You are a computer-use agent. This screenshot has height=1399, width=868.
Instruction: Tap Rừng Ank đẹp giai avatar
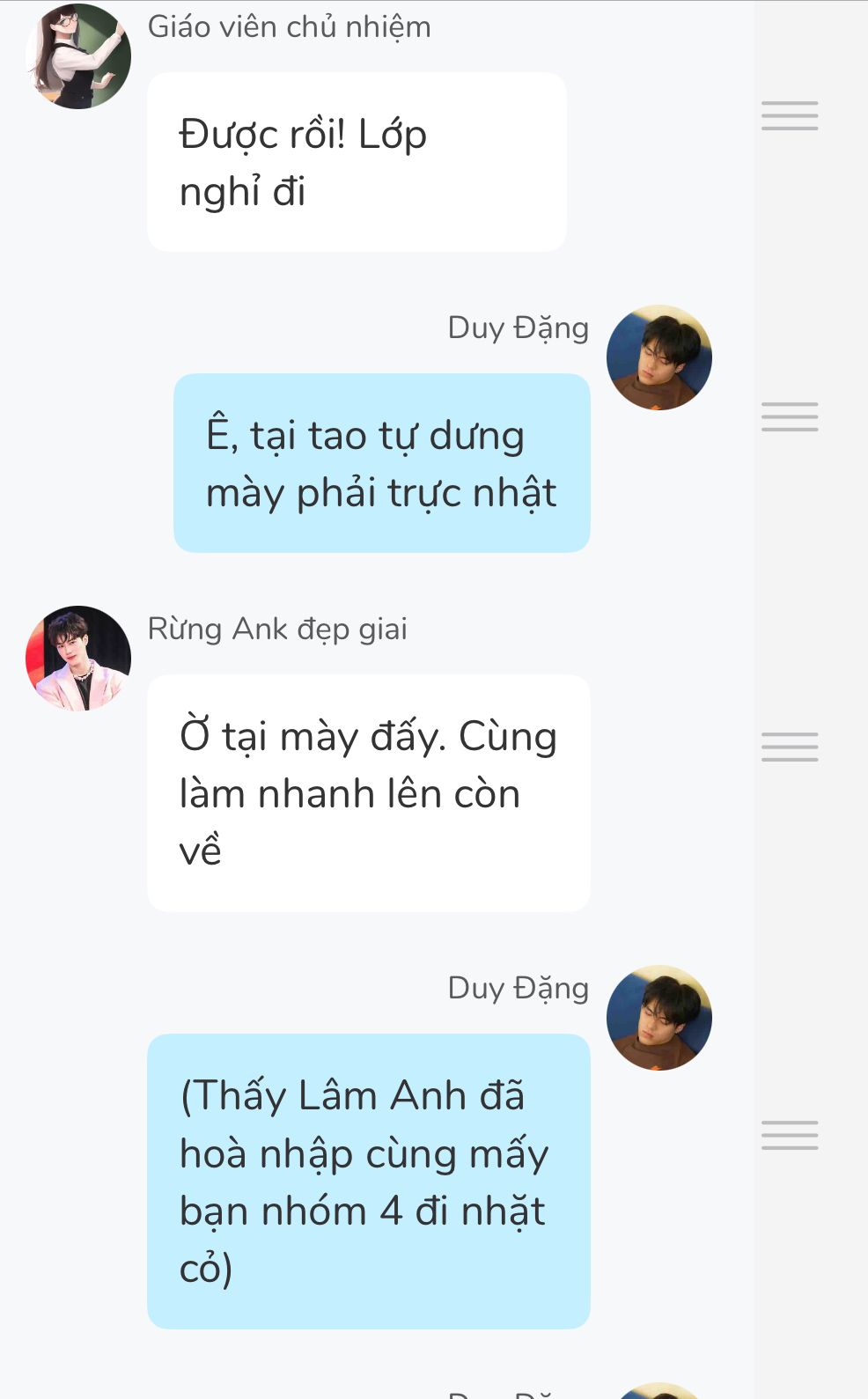coord(78,658)
